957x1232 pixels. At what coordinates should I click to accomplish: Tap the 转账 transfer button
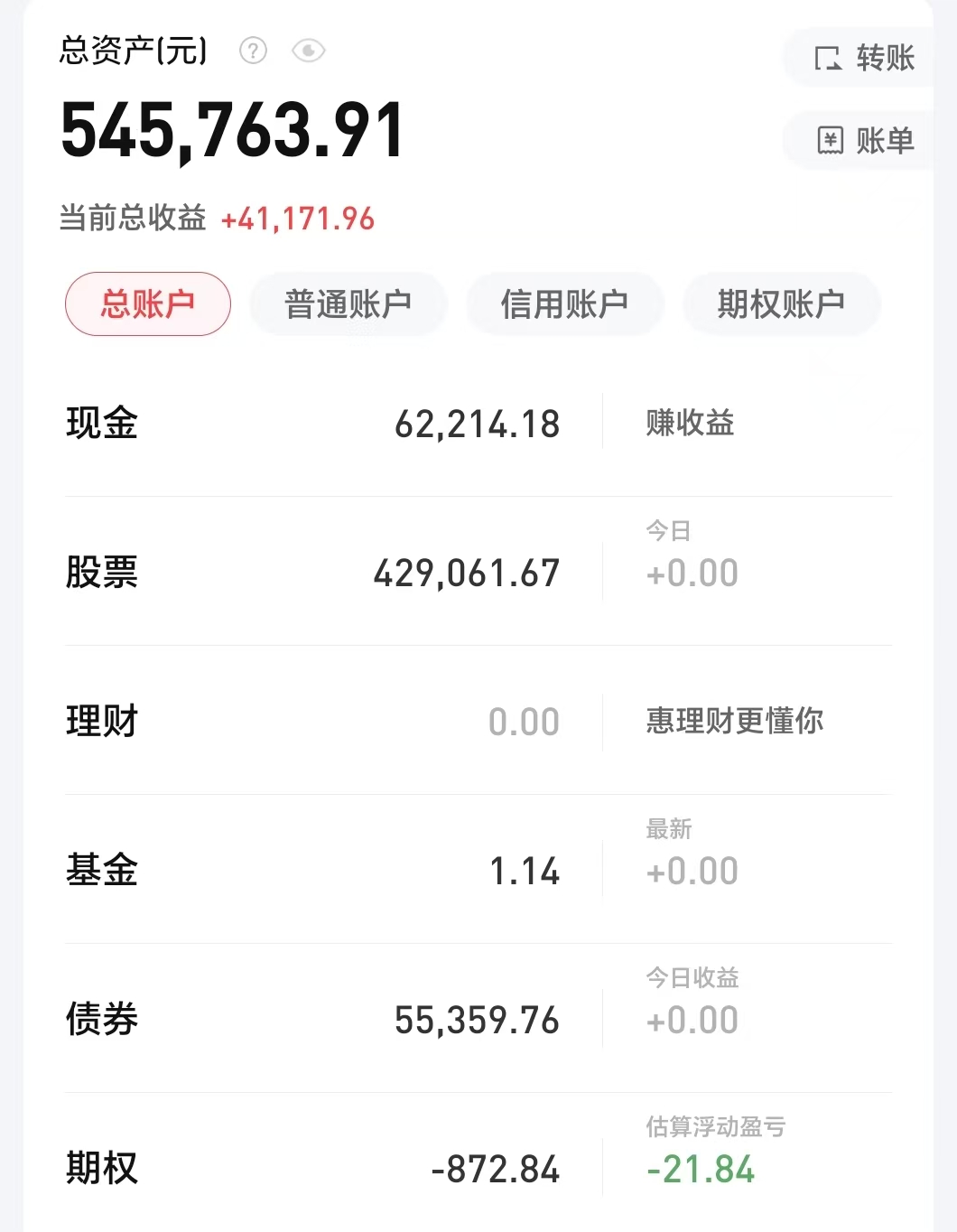click(x=864, y=58)
